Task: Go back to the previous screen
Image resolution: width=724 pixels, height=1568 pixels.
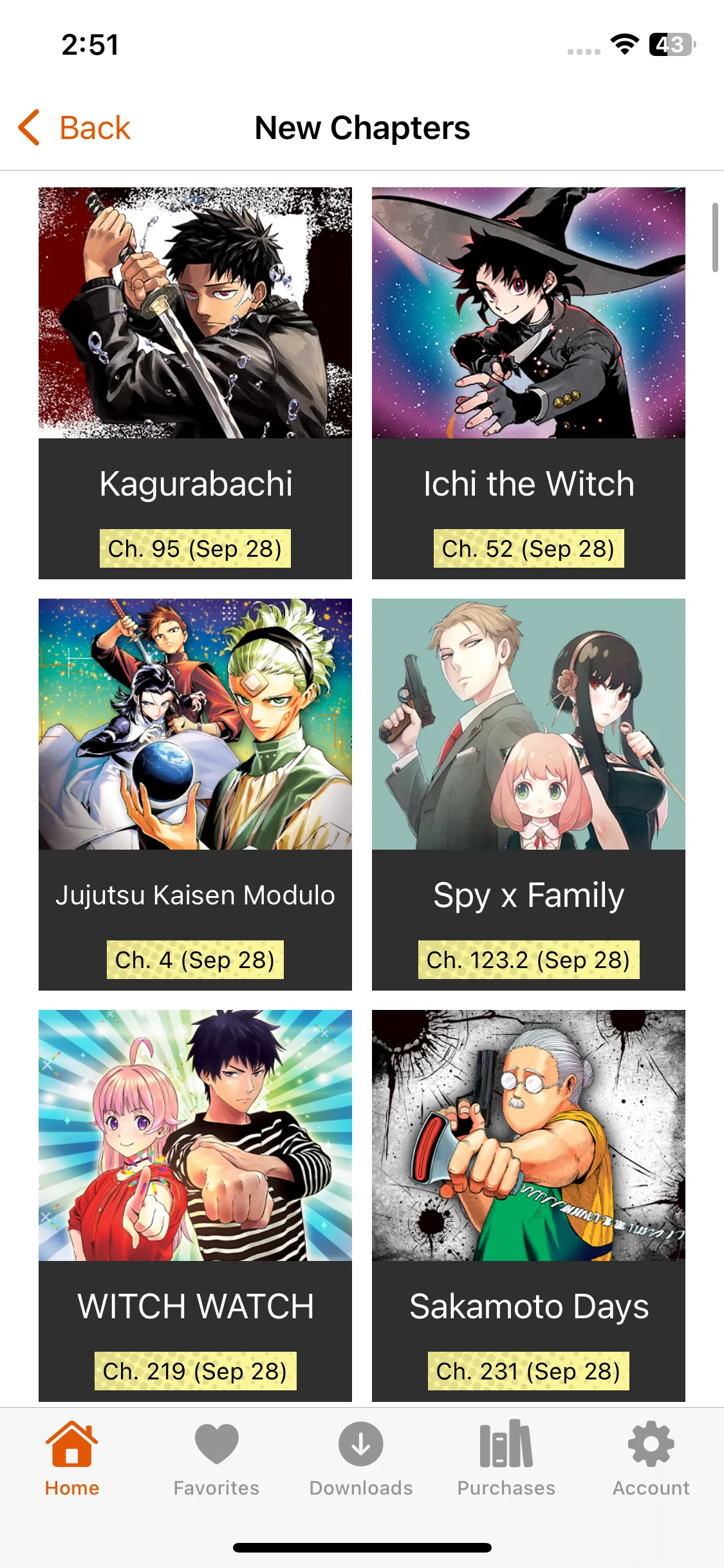Action: point(75,127)
